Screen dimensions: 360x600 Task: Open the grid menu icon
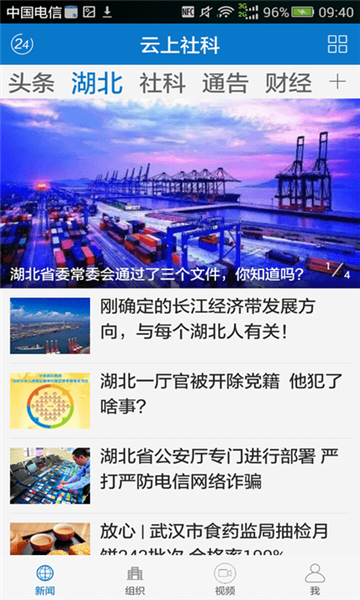[337, 44]
